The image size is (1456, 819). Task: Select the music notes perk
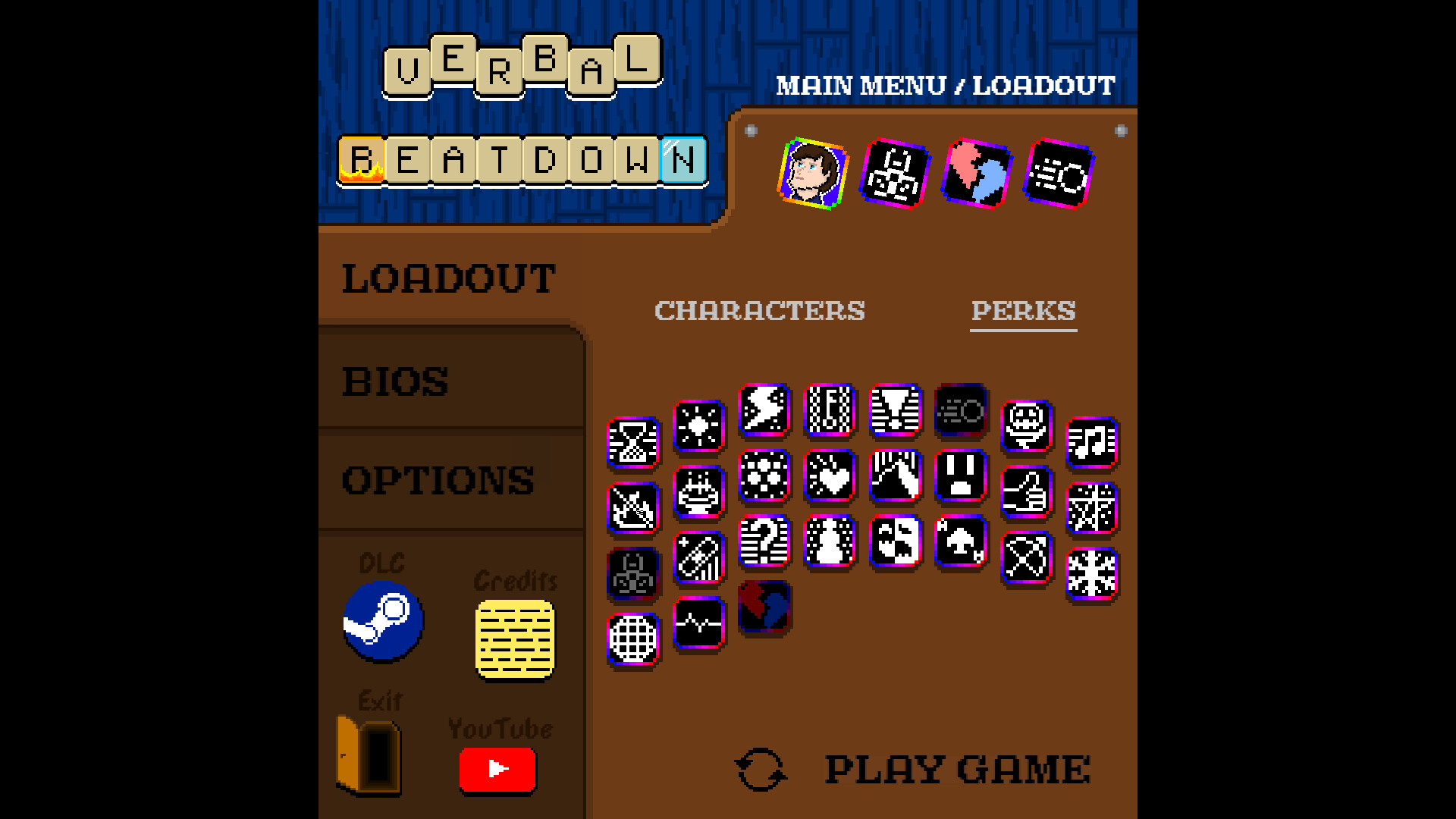1091,442
